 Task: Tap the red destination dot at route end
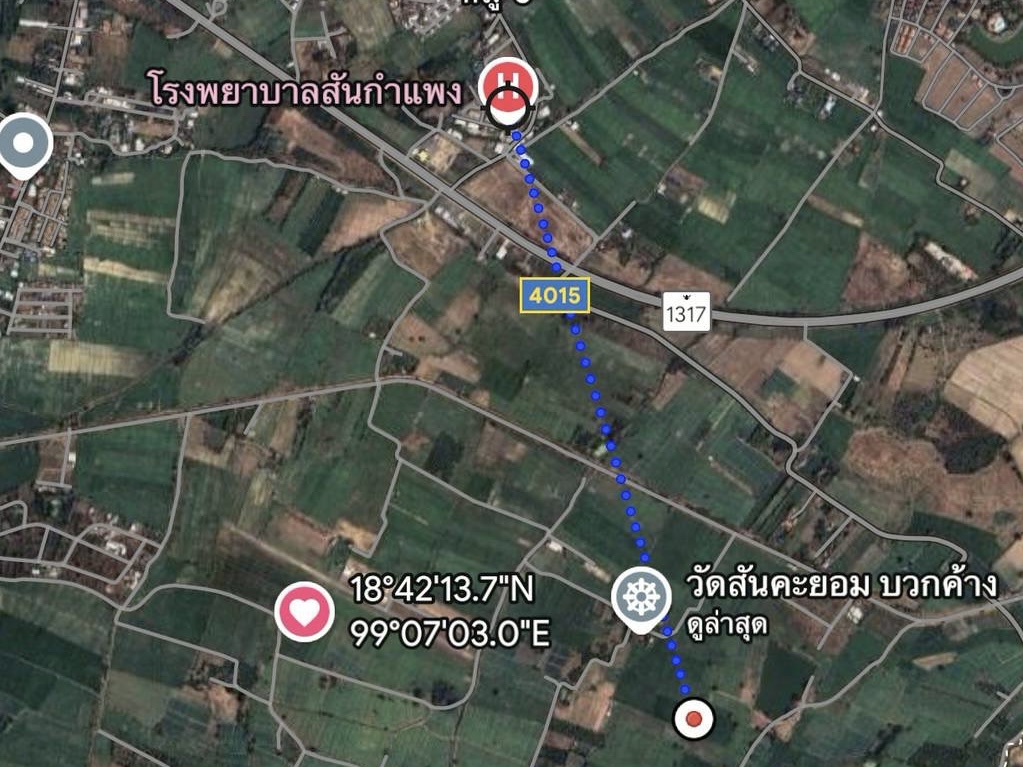click(x=693, y=719)
